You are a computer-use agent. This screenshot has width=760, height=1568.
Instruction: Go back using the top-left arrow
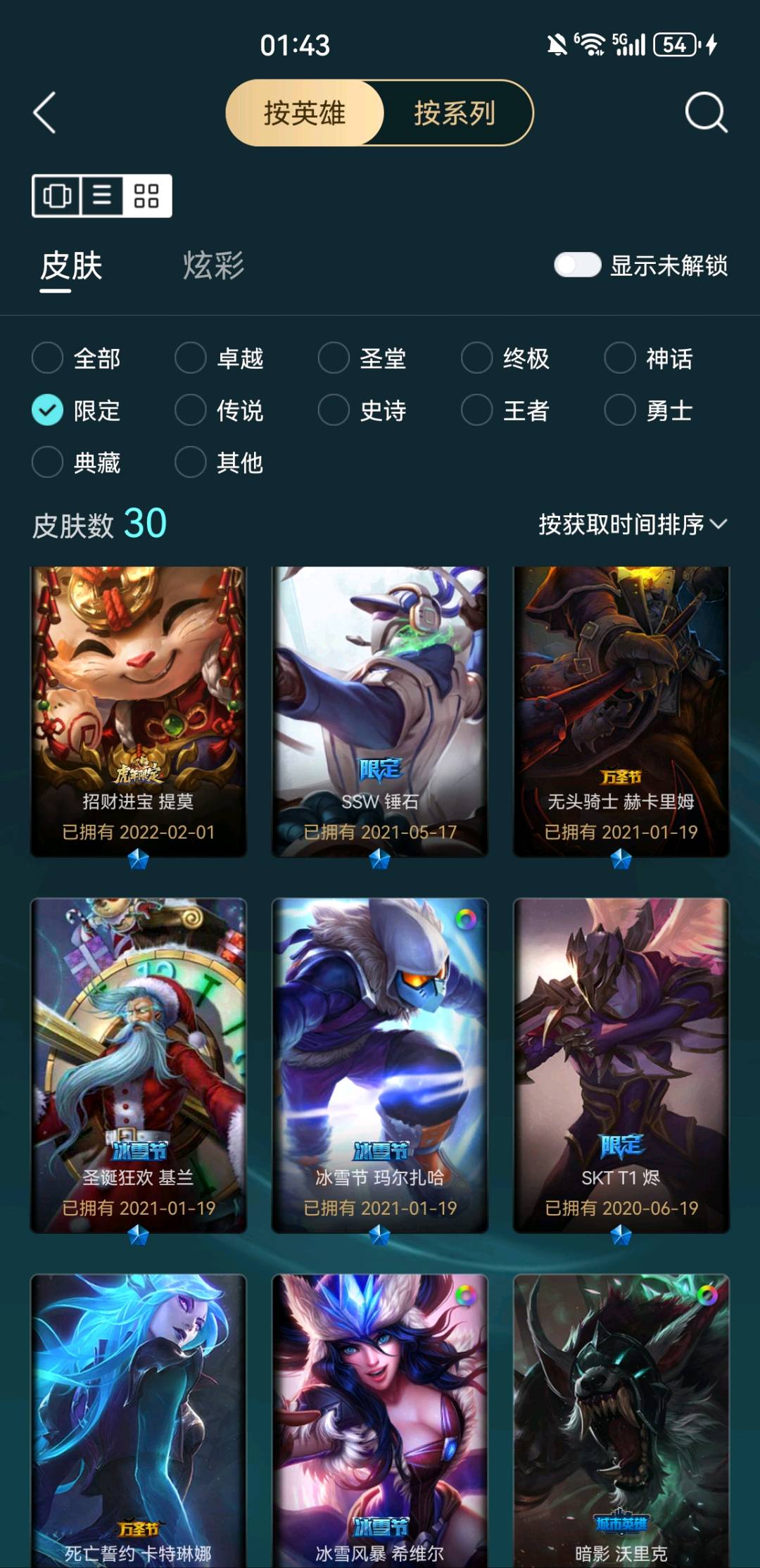(45, 113)
